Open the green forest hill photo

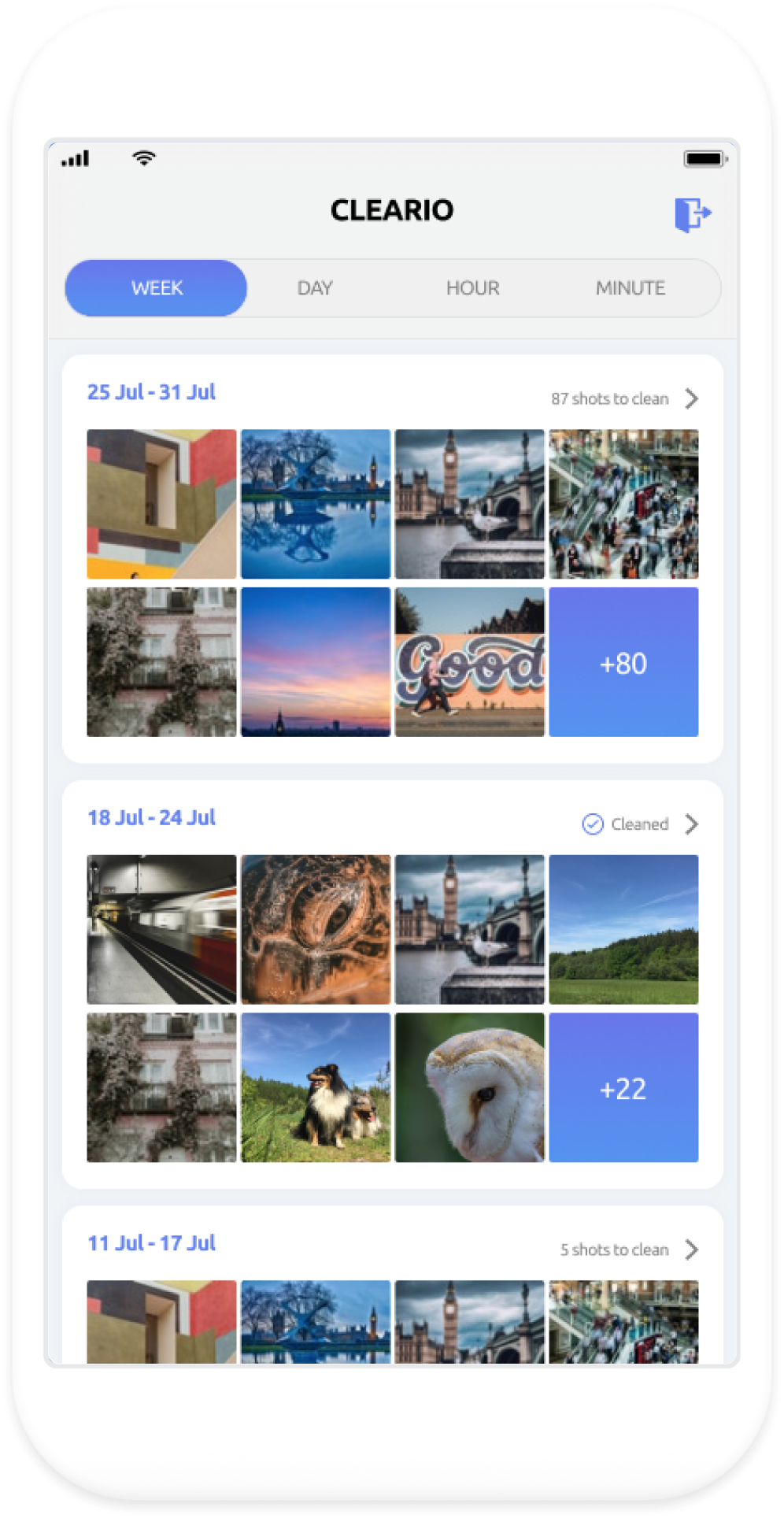(x=623, y=929)
